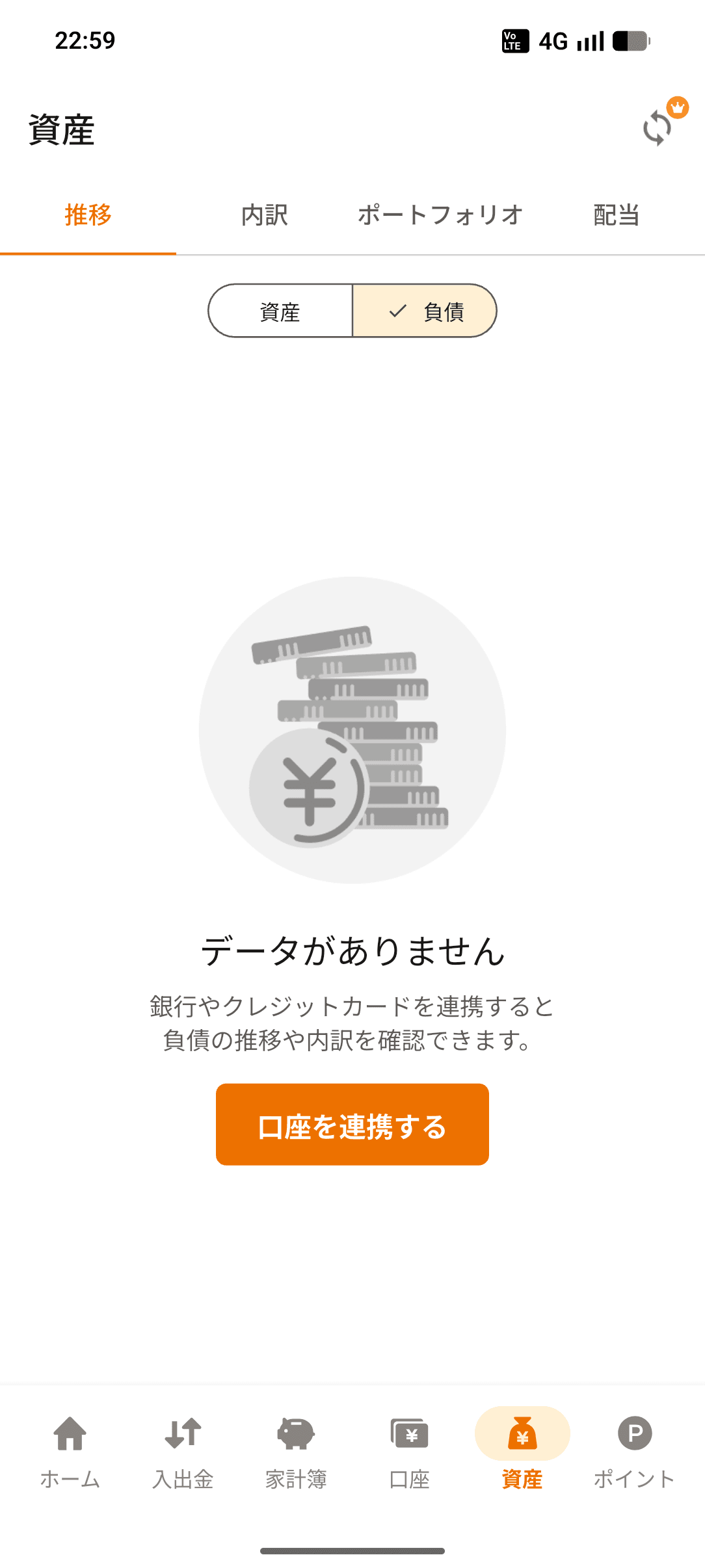
Task: Switch to the 配当 tab
Action: pyautogui.click(x=616, y=215)
